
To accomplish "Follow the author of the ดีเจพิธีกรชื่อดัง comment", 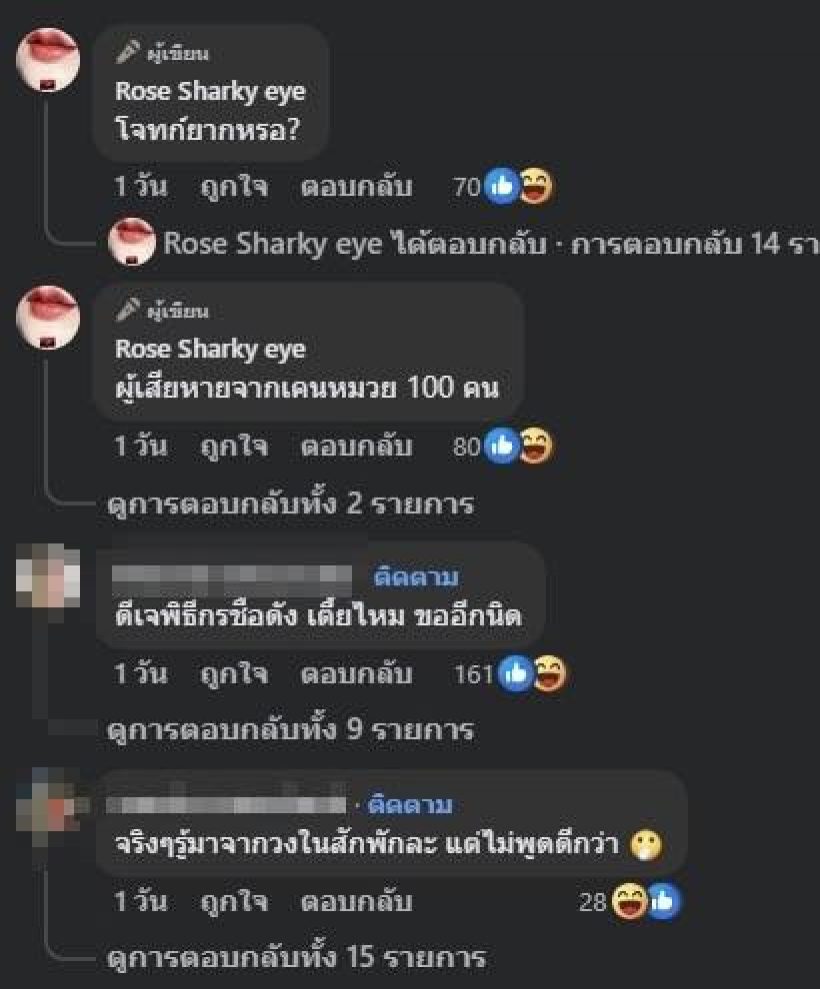I will pos(415,577).
